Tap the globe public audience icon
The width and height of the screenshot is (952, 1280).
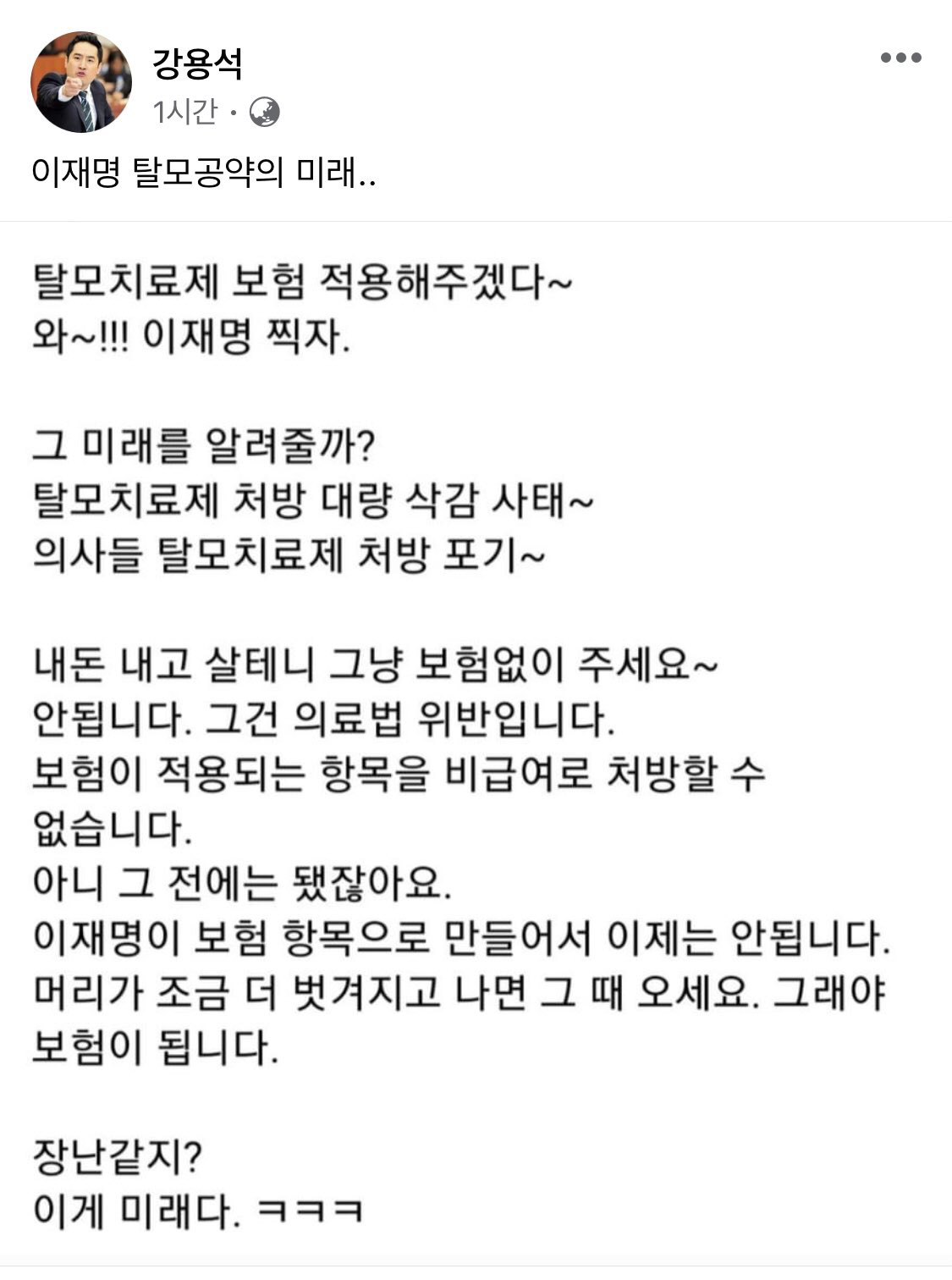pos(265,113)
